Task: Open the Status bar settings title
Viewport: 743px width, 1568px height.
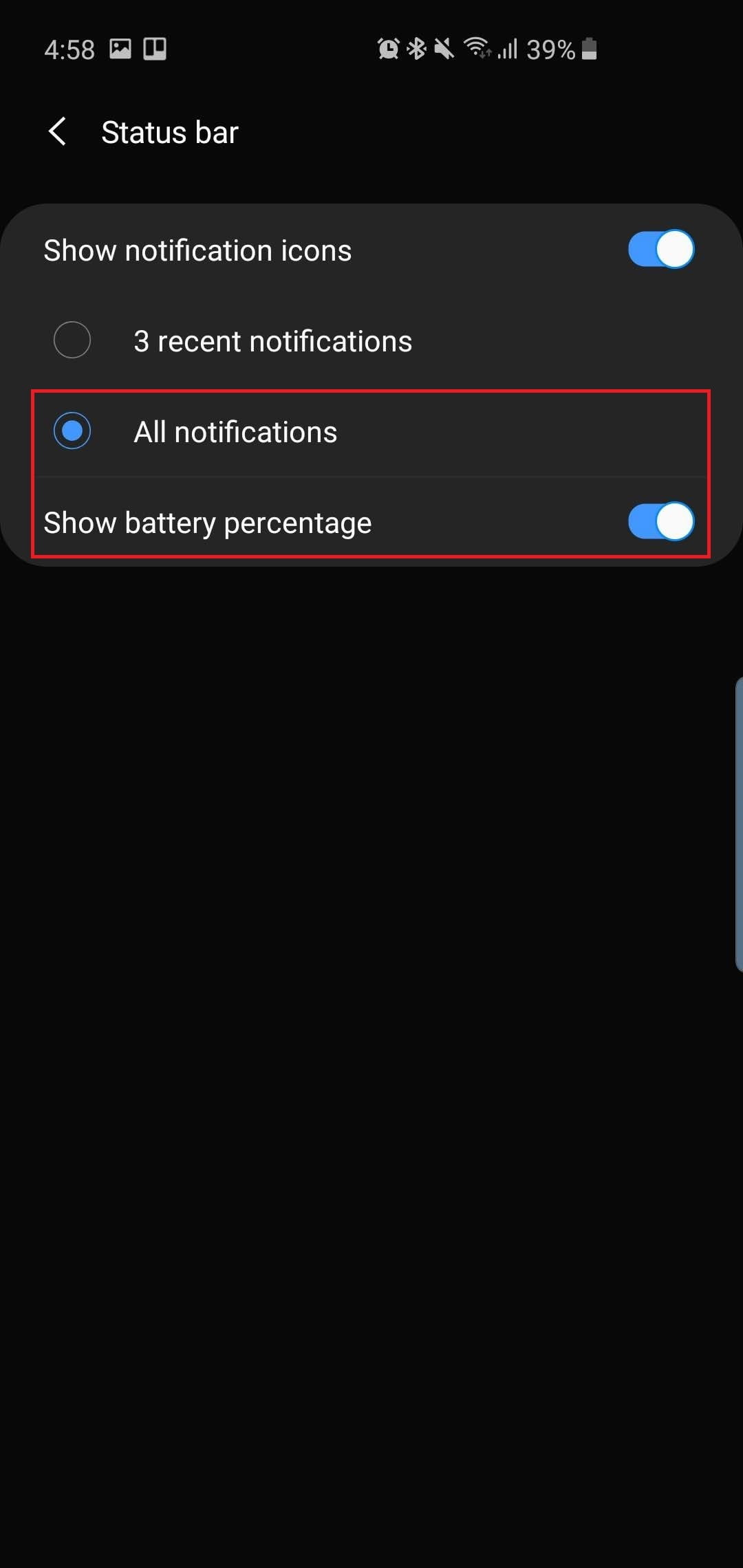Action: pyautogui.click(x=169, y=131)
